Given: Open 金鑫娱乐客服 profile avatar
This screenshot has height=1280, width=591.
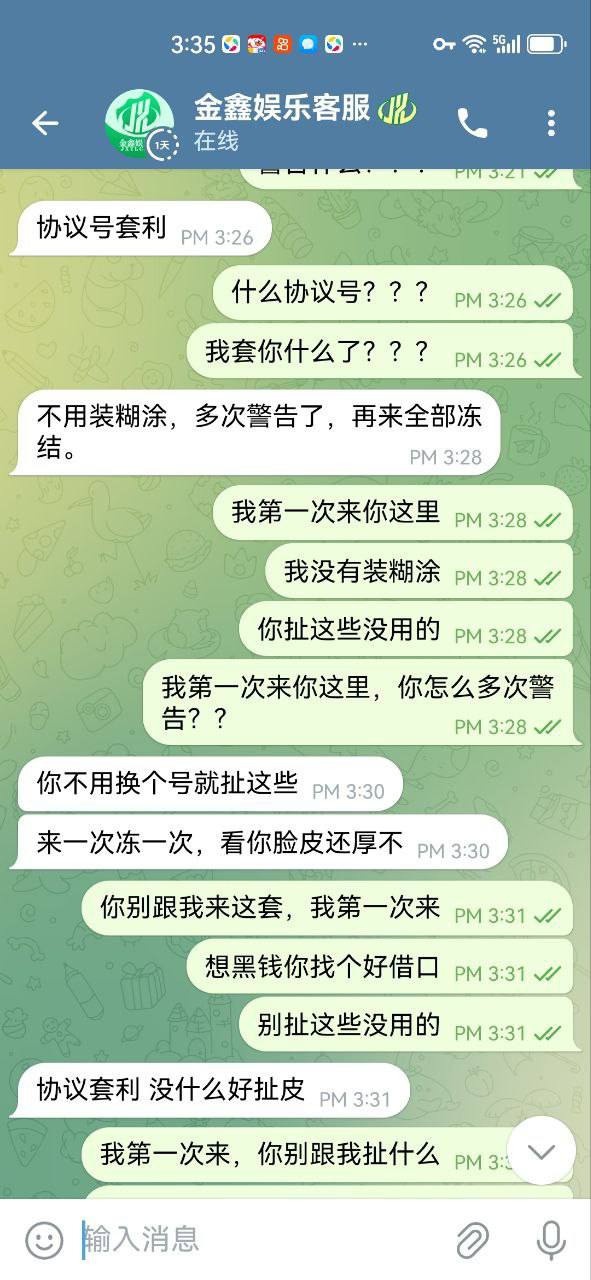Looking at the screenshot, I should pos(140,124).
